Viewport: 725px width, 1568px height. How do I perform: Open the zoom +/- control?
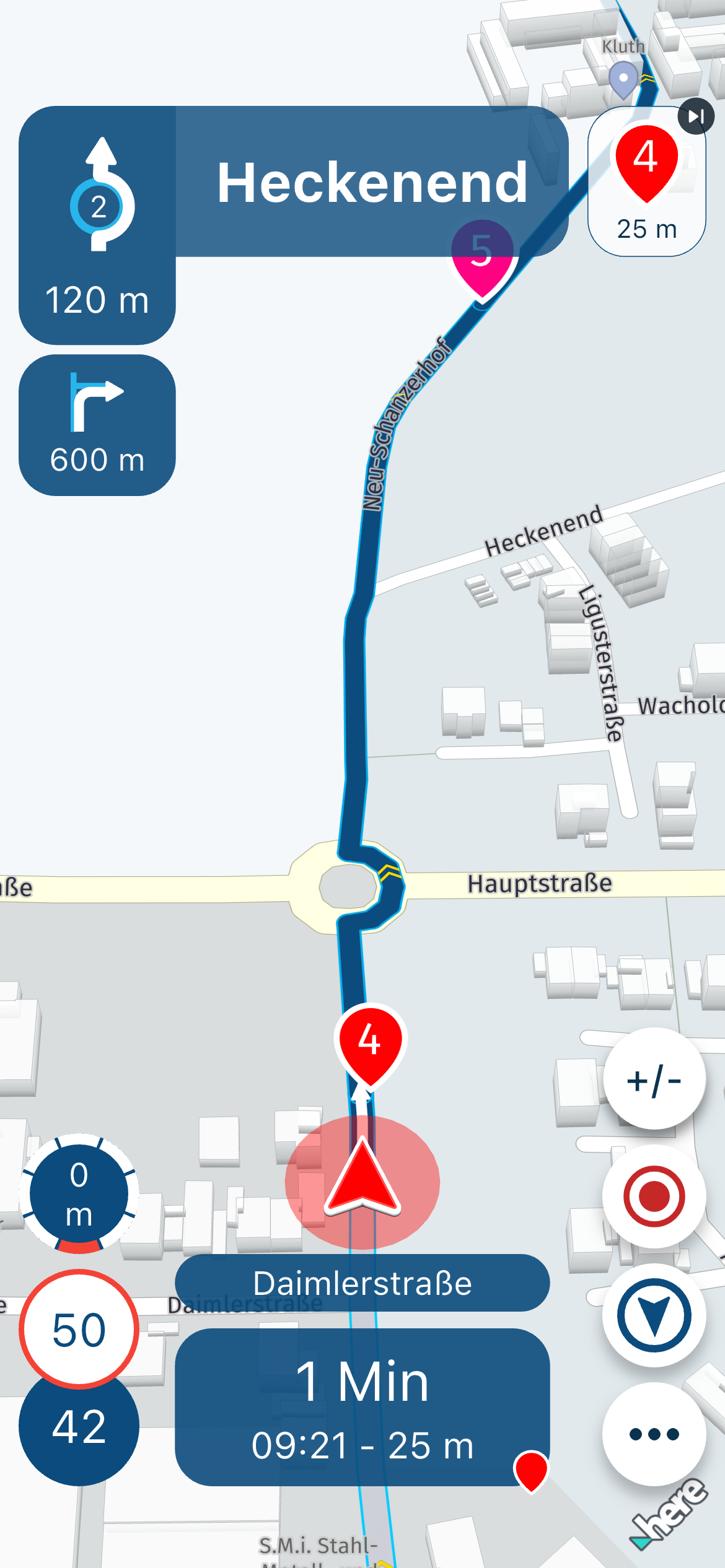pyautogui.click(x=654, y=1080)
